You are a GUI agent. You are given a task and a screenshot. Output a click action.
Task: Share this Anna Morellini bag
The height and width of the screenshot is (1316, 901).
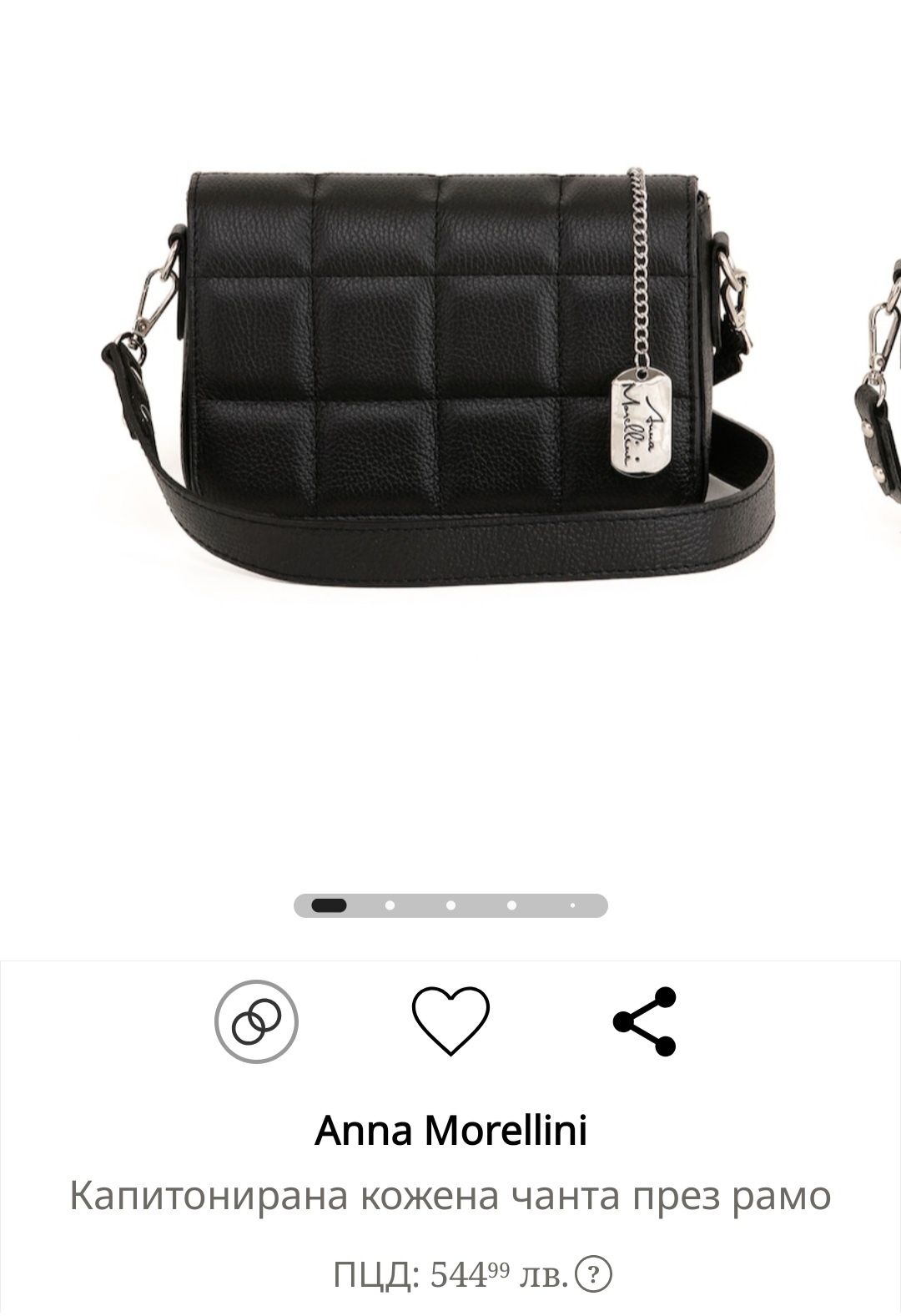point(645,1021)
